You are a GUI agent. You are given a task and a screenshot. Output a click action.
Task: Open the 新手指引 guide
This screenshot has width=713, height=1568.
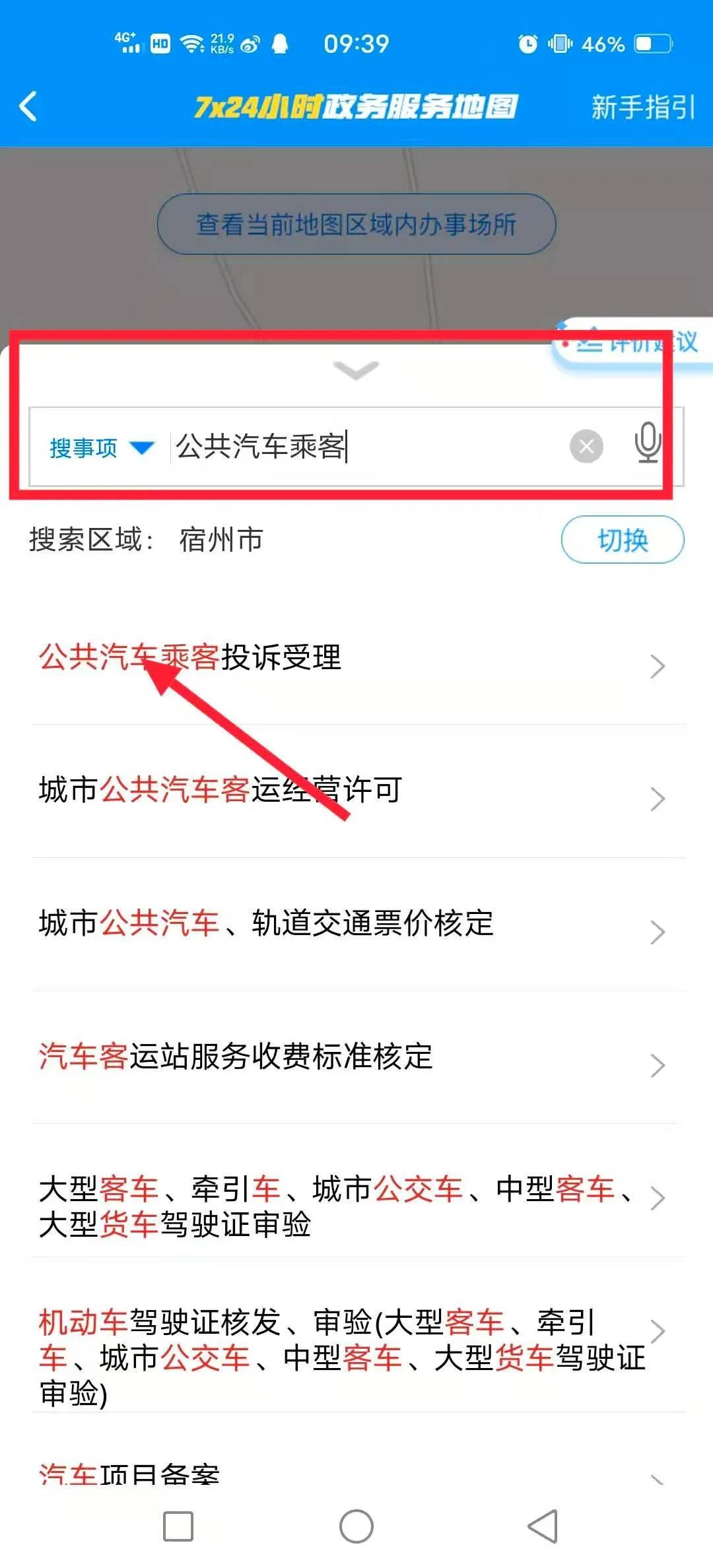point(642,107)
